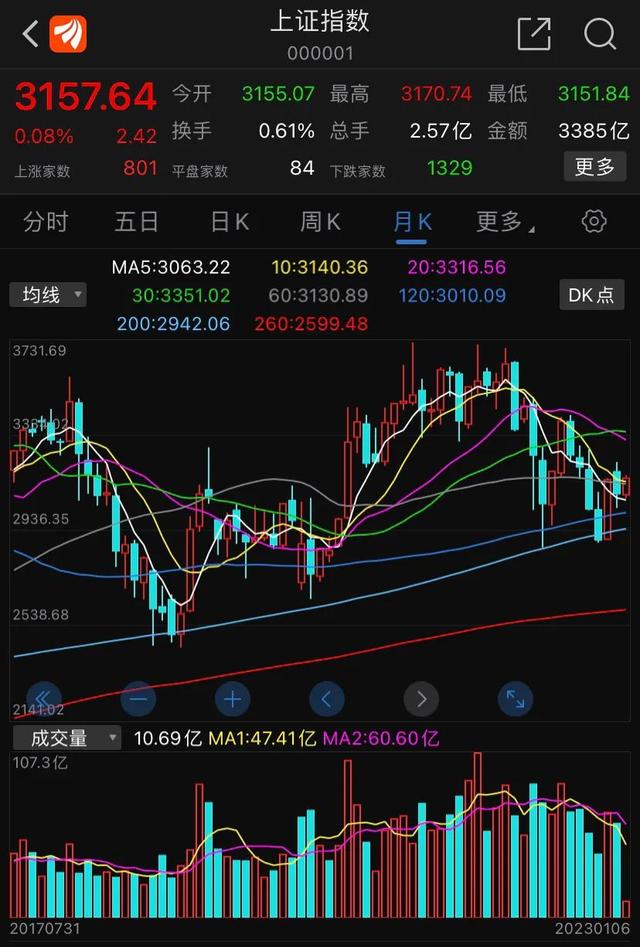The height and width of the screenshot is (947, 640).
Task: Share the chart via the export icon
Action: coord(534,34)
